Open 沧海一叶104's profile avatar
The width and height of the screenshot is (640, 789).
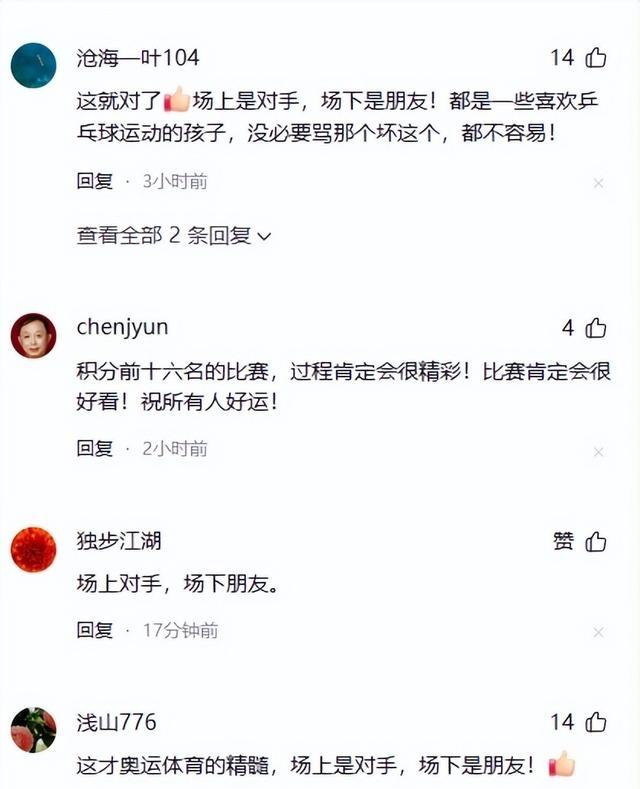tap(33, 65)
